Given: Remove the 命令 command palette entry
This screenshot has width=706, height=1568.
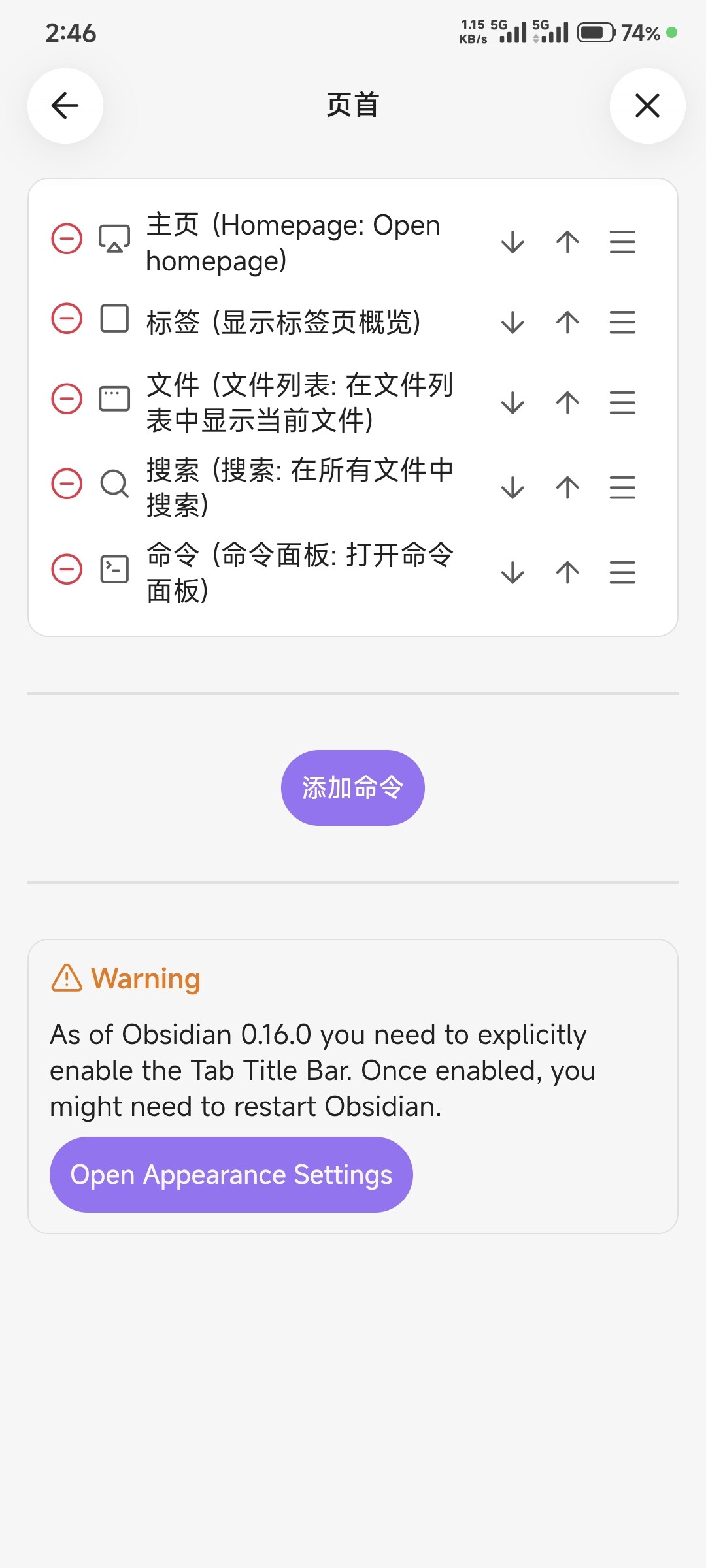Looking at the screenshot, I should (x=67, y=569).
